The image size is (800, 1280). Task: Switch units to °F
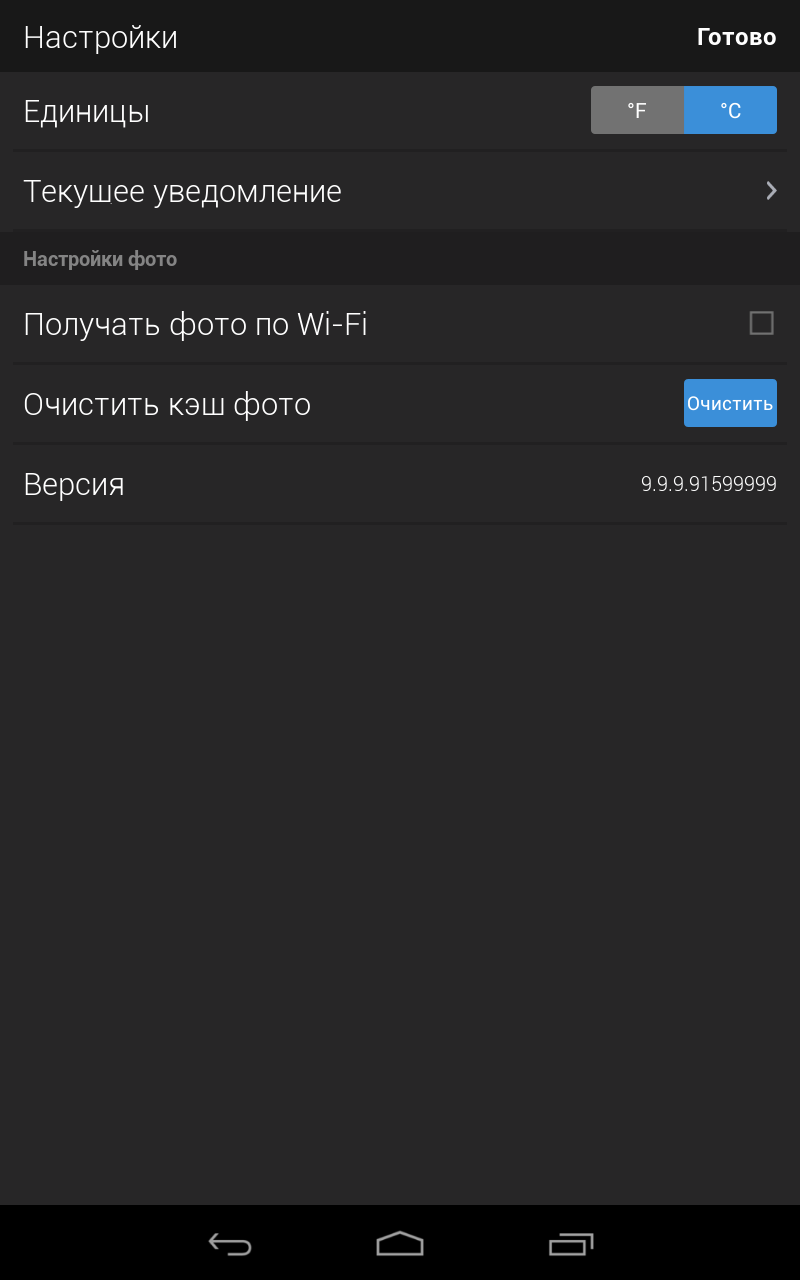(637, 110)
